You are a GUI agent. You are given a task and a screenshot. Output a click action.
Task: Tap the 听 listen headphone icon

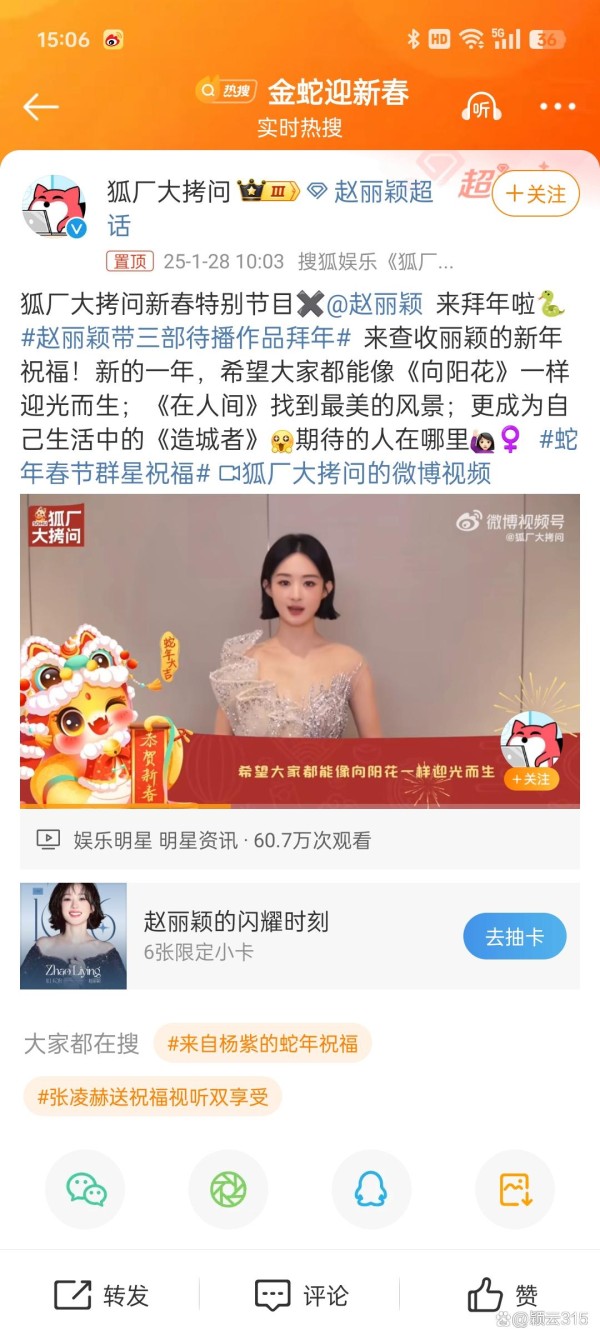point(482,108)
